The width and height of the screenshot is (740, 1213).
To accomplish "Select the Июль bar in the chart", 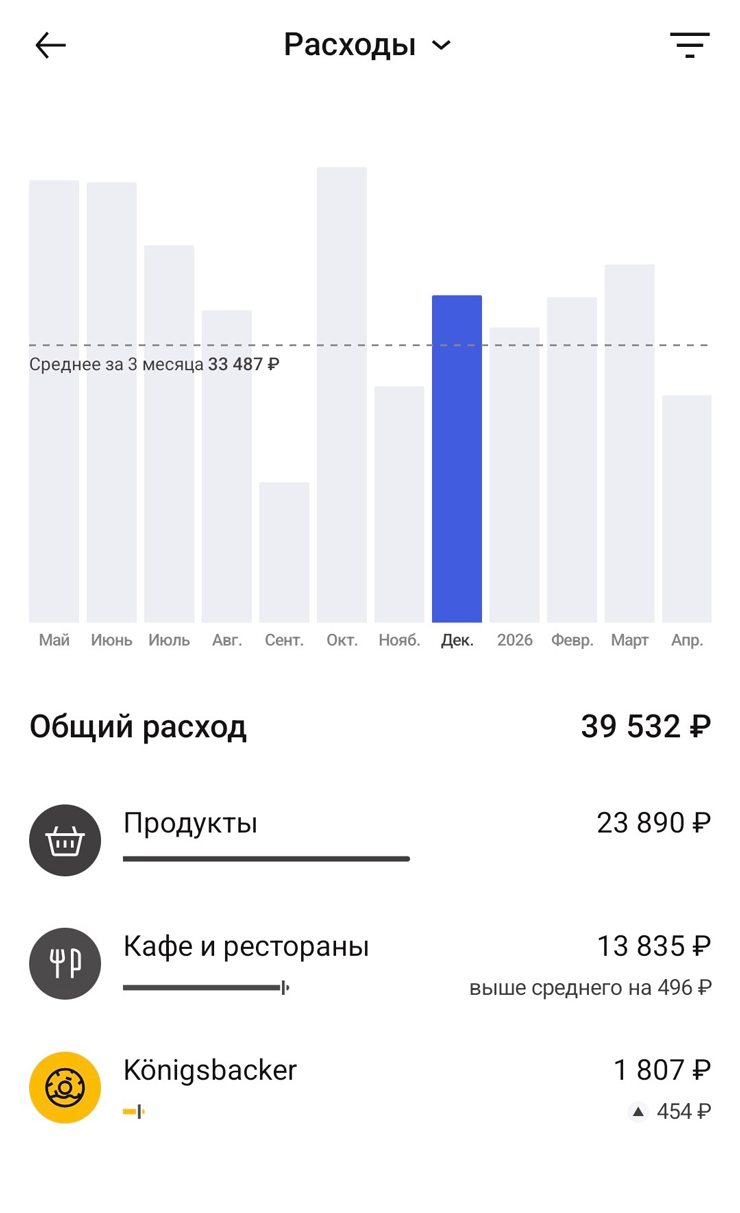I will coord(169,433).
